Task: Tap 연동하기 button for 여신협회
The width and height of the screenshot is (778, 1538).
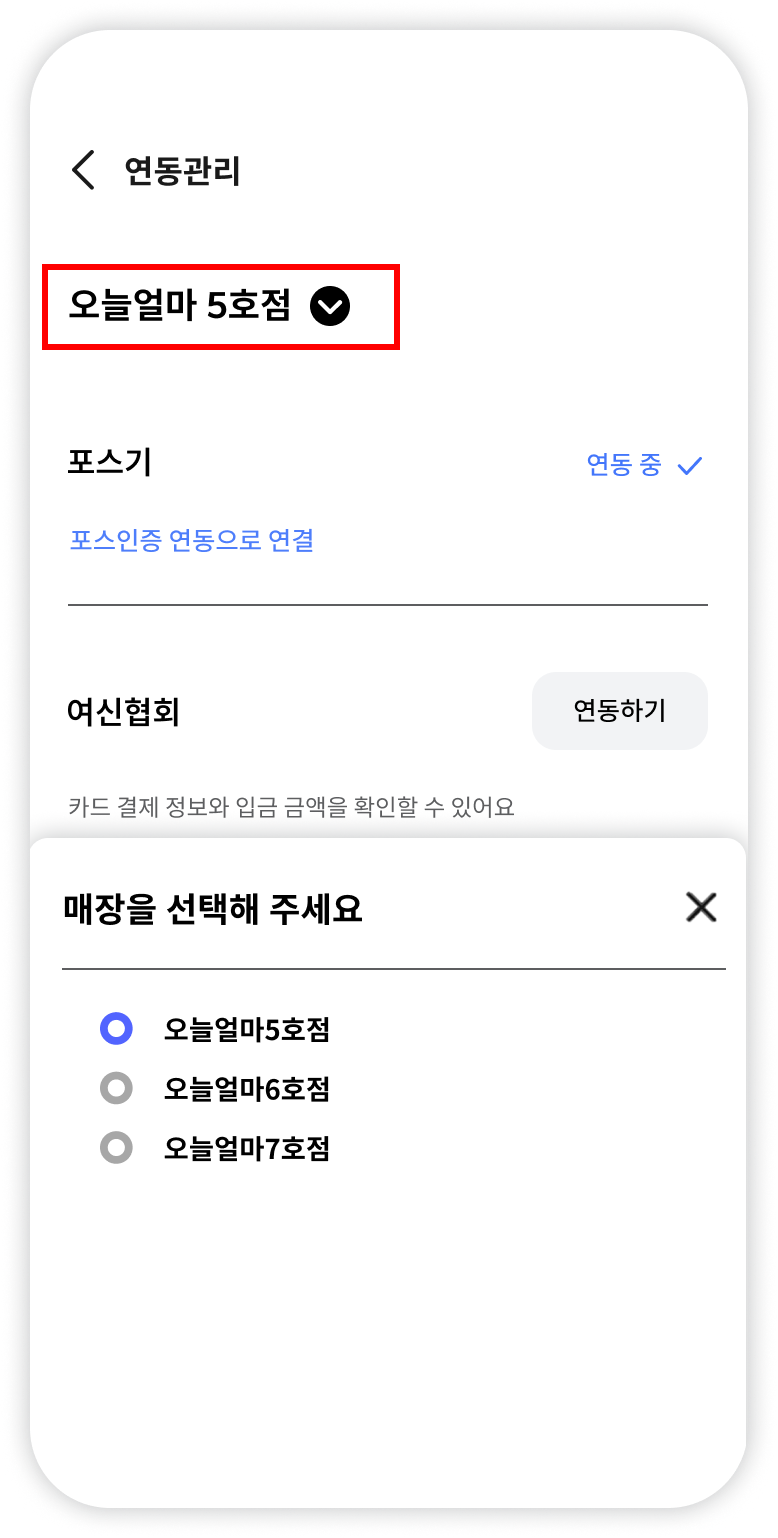Action: point(619,711)
